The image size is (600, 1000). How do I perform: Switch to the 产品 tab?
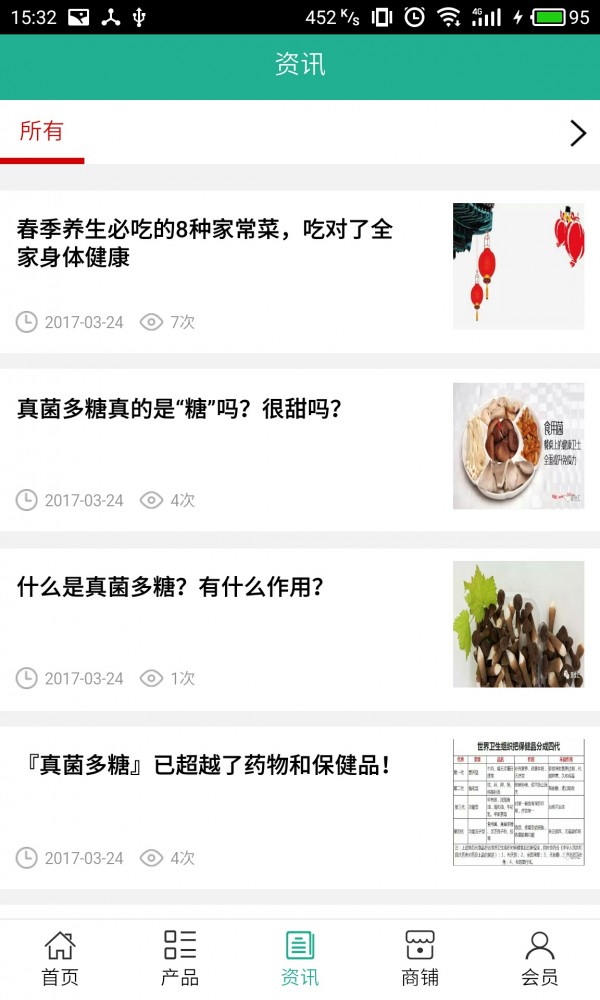point(180,958)
